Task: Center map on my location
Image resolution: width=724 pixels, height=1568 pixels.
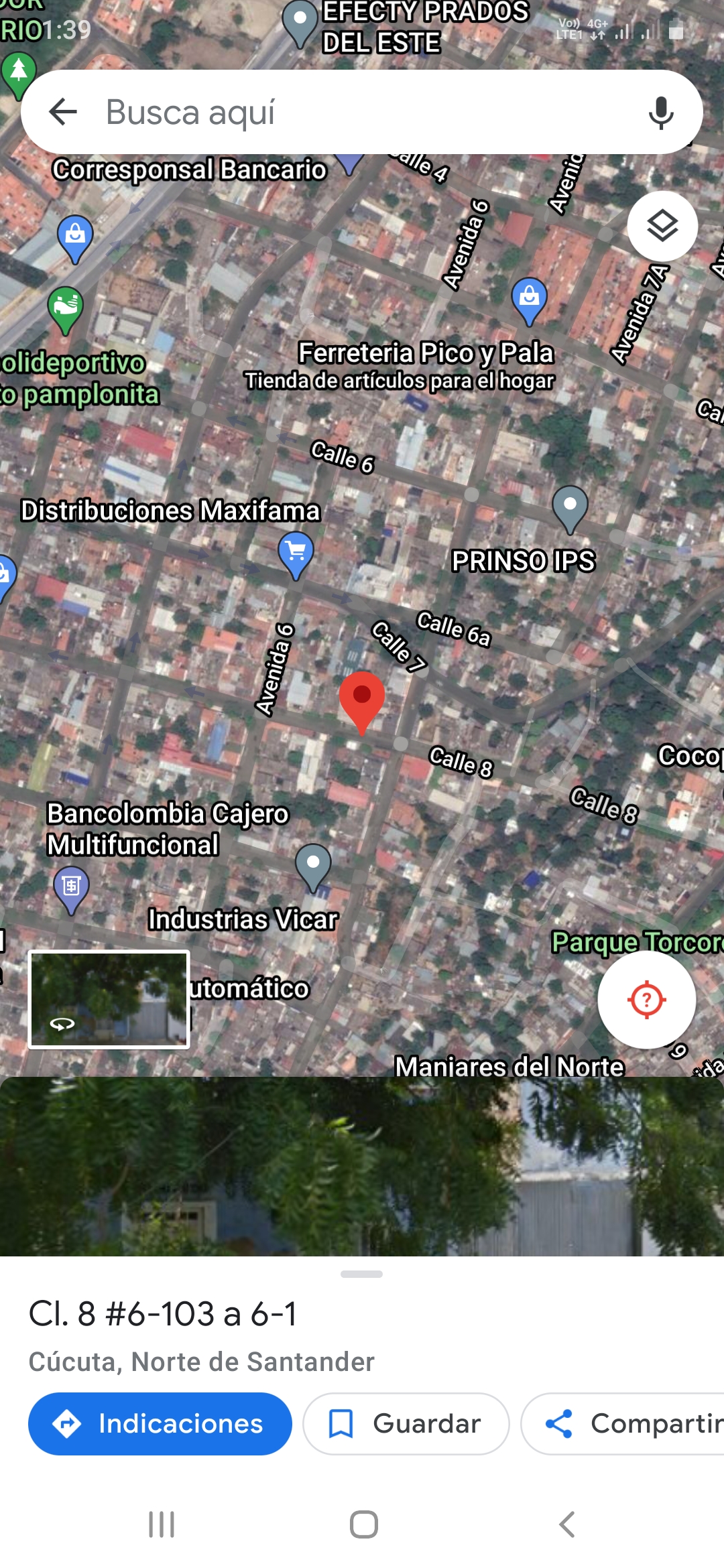Action: click(x=646, y=1000)
